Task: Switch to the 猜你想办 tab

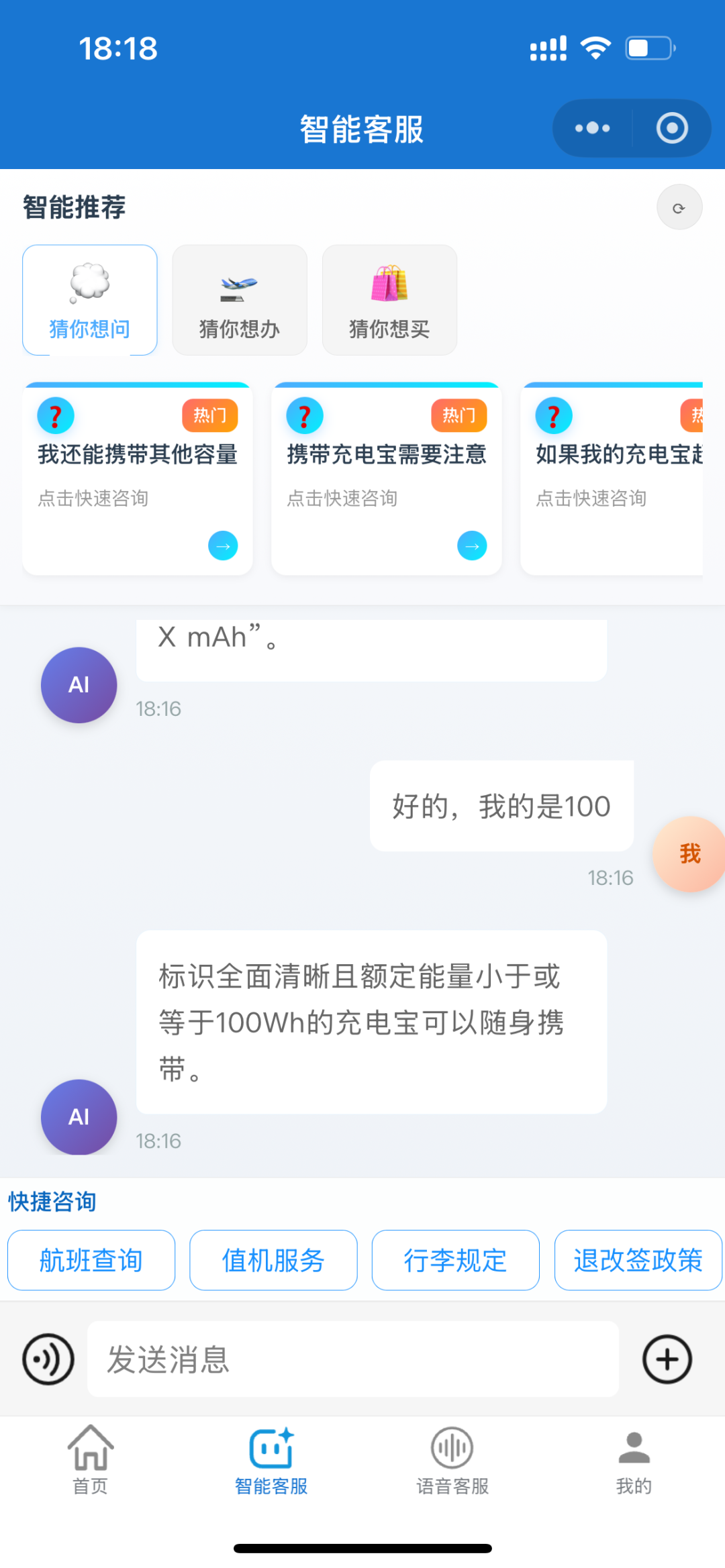Action: point(240,300)
